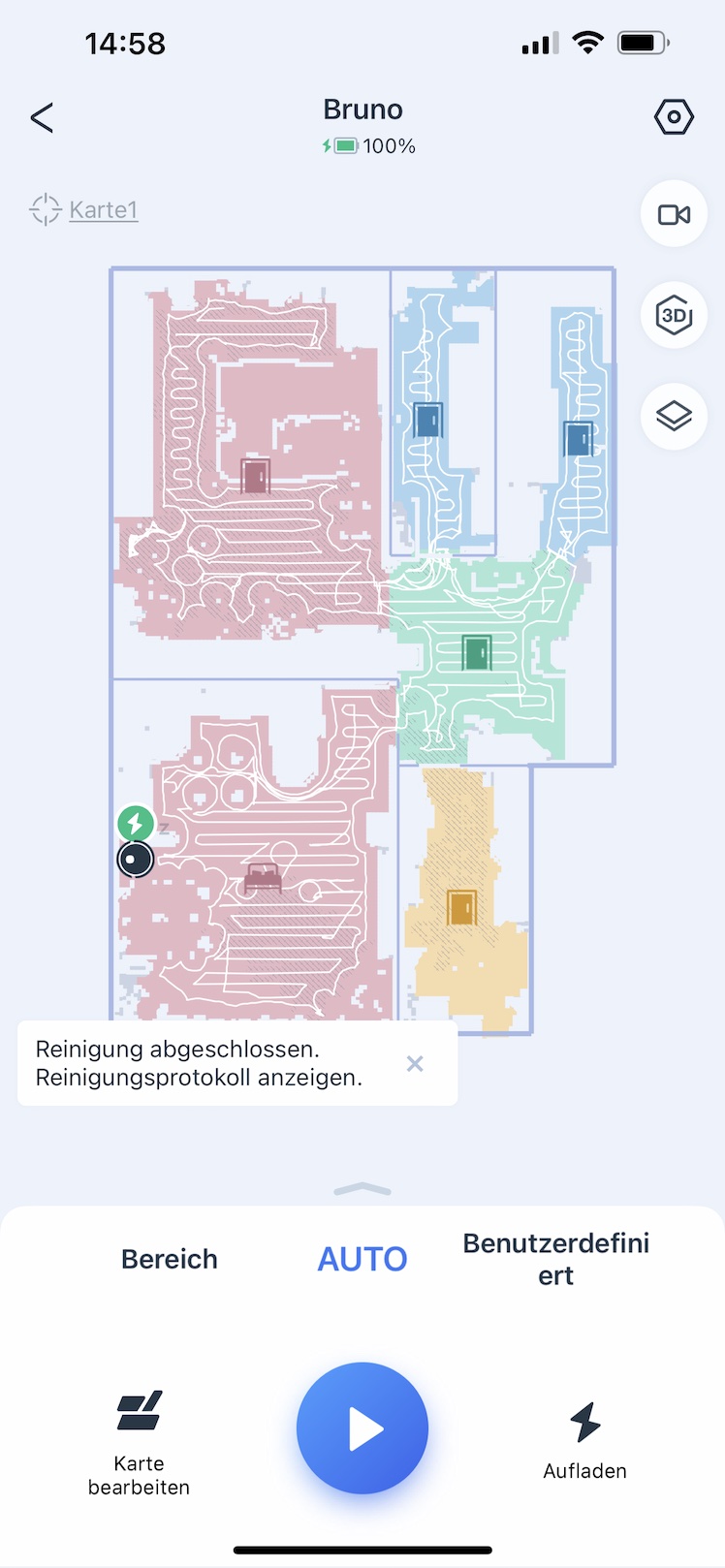Screen dimensions: 725x1568
Task: Select the AUTO cleaning mode
Action: (362, 1259)
